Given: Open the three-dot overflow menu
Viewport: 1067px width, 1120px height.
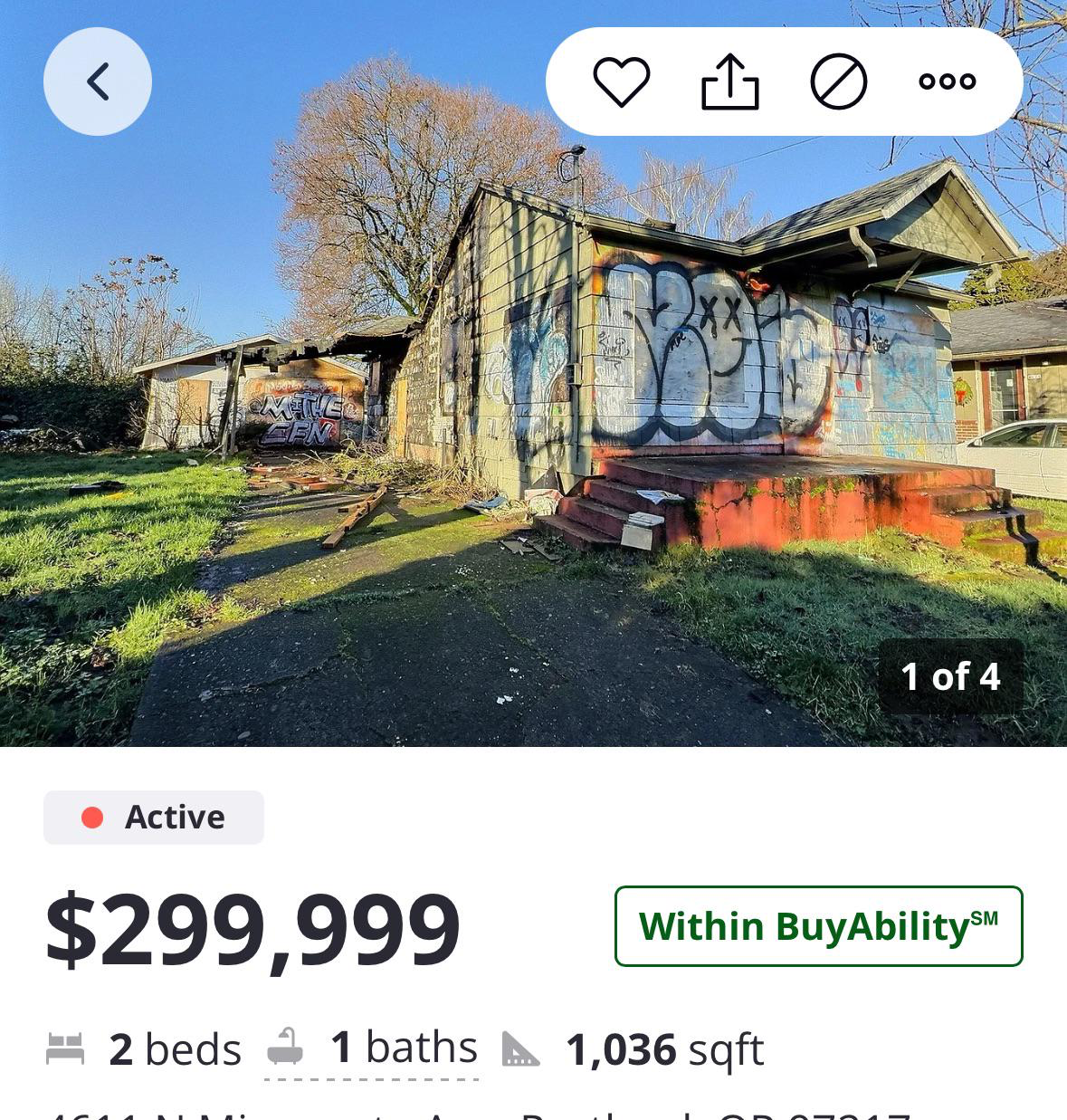Looking at the screenshot, I should point(947,81).
